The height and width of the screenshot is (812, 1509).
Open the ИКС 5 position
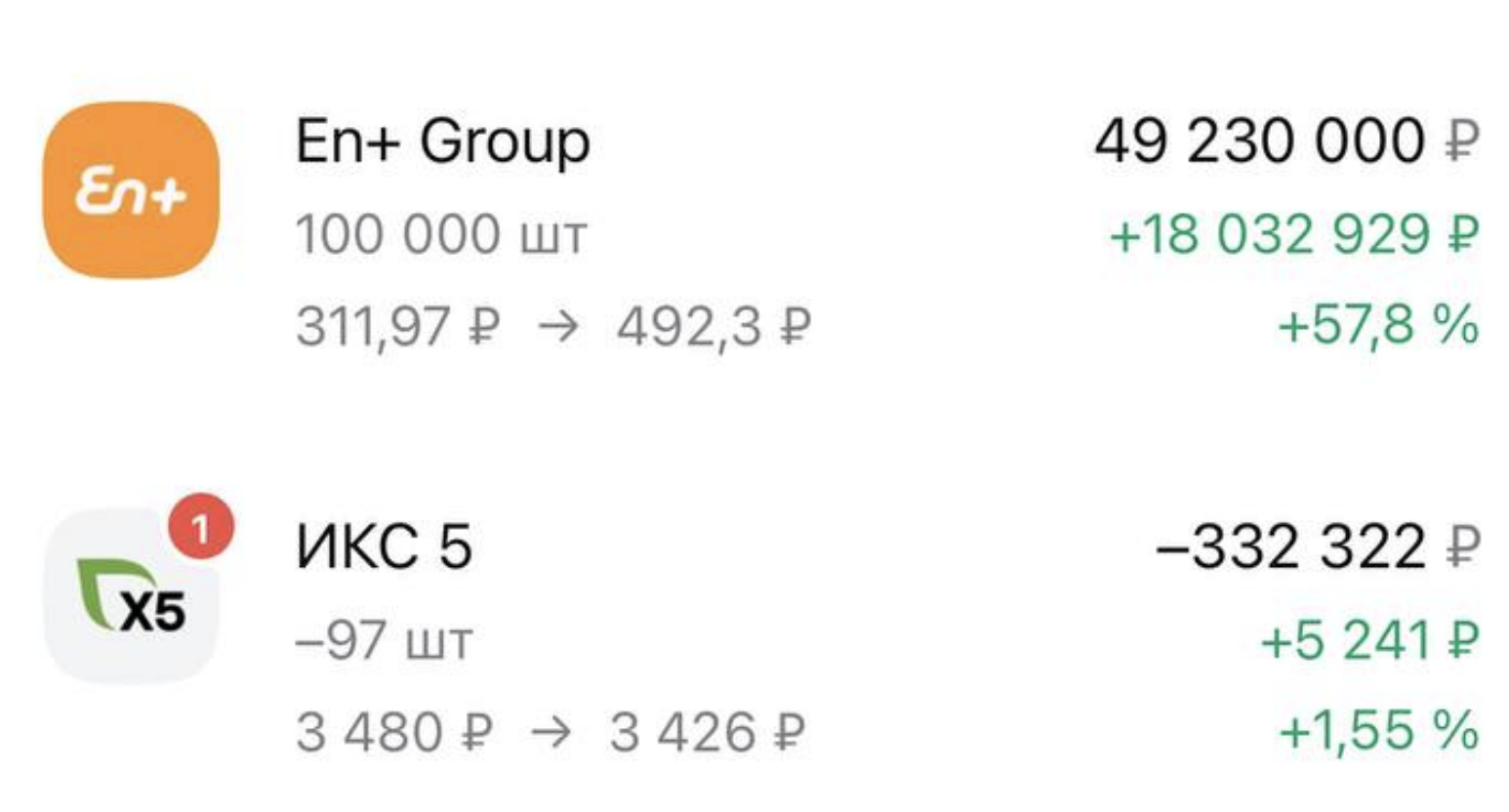(385, 547)
